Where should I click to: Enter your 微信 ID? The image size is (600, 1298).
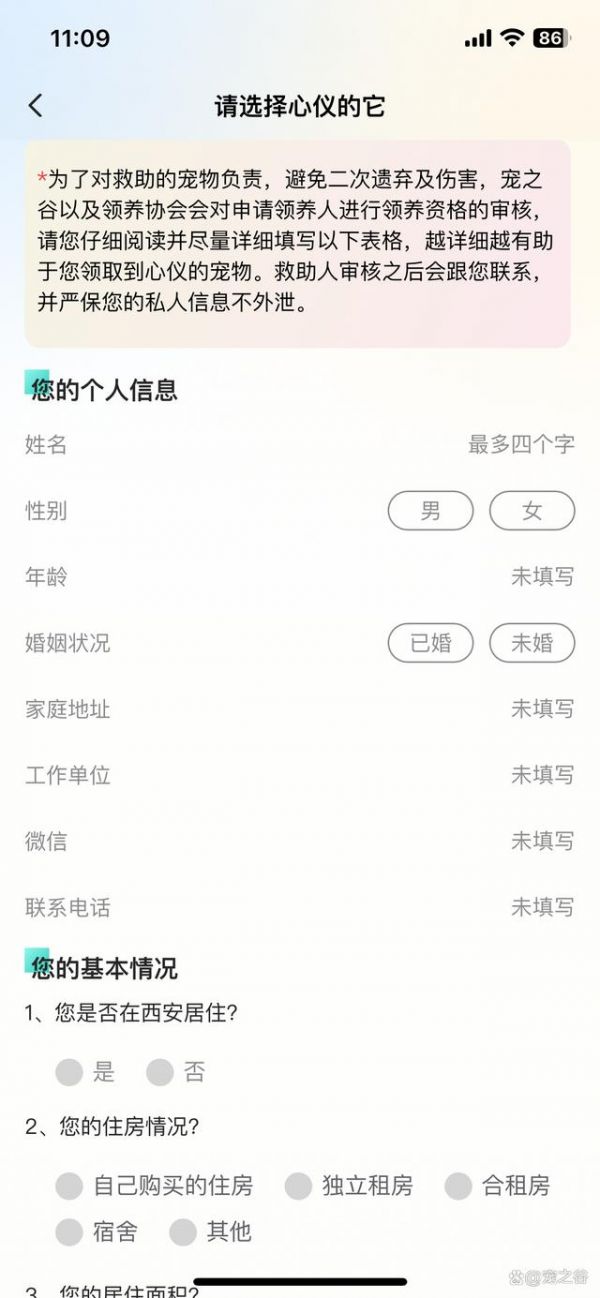(300, 841)
